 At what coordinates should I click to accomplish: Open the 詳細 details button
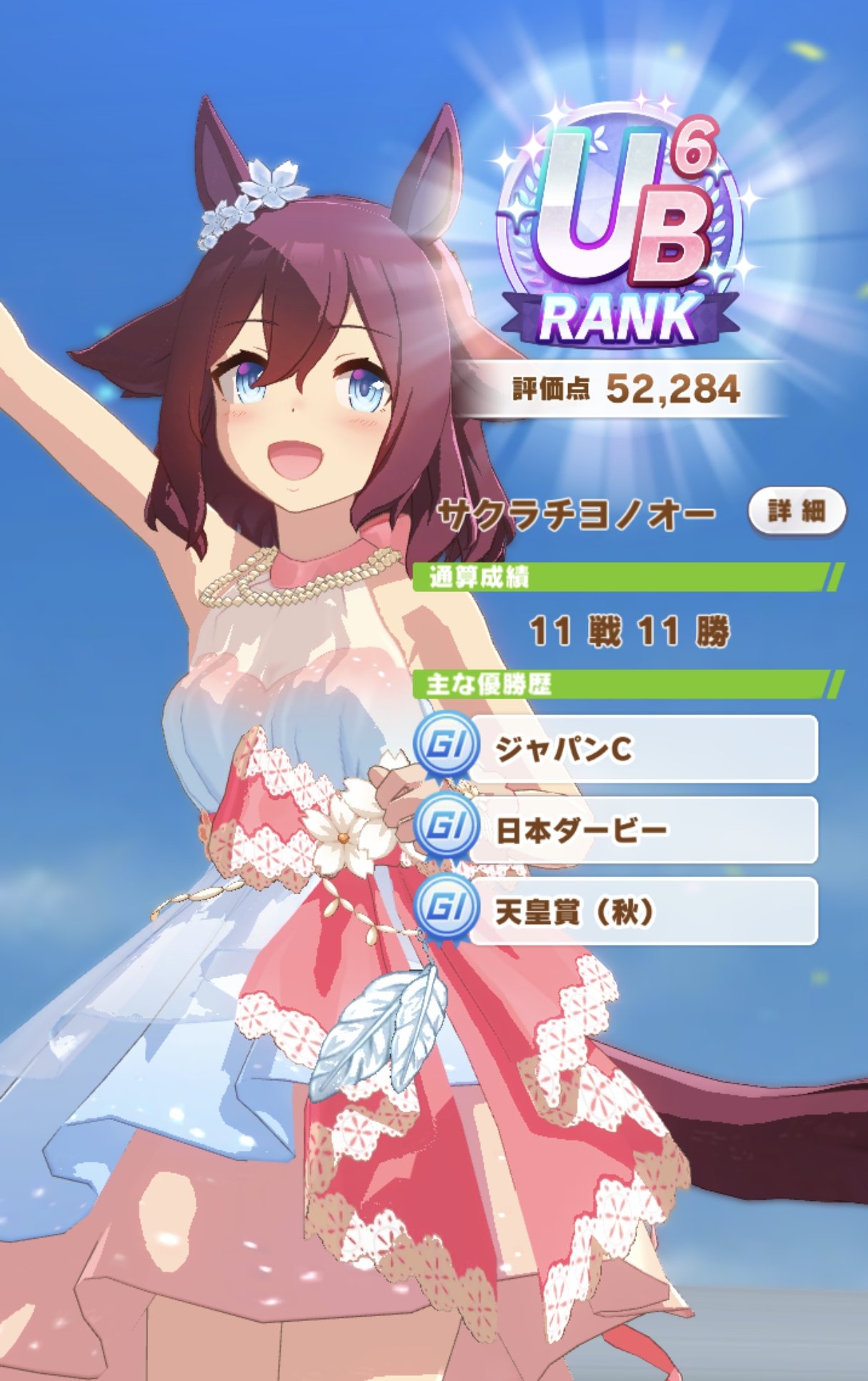(x=797, y=512)
